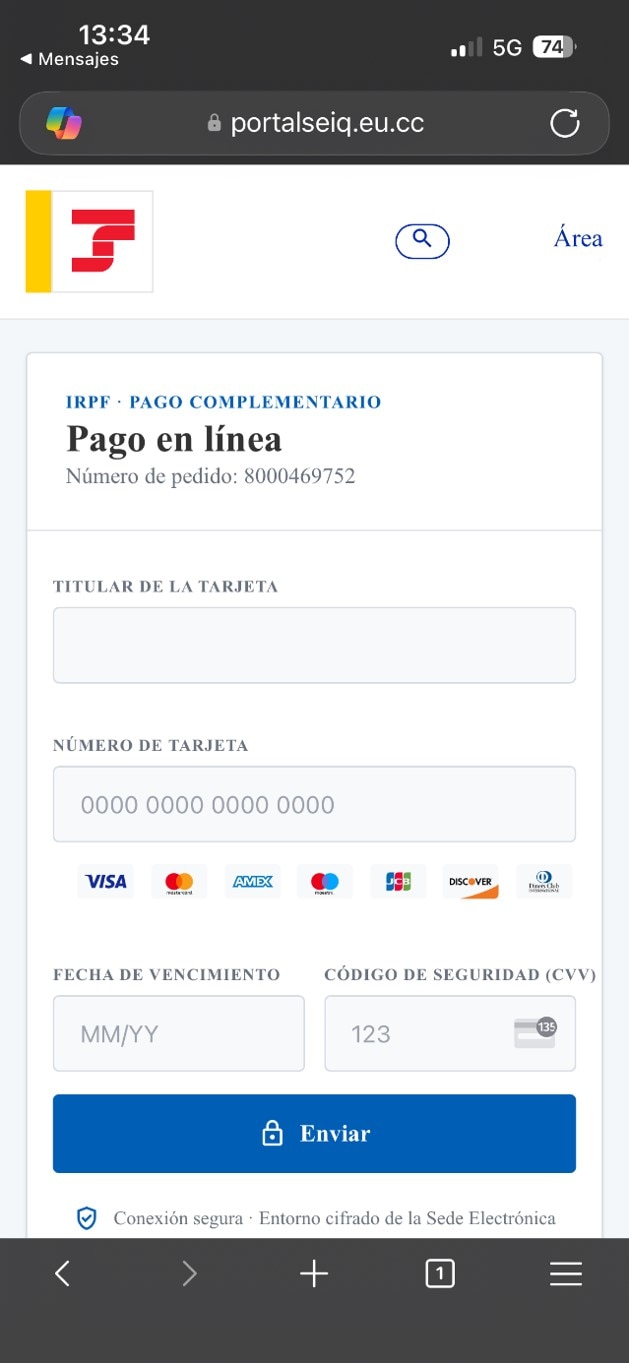Tap the site logo in the header
629x1363 pixels.
(89, 241)
